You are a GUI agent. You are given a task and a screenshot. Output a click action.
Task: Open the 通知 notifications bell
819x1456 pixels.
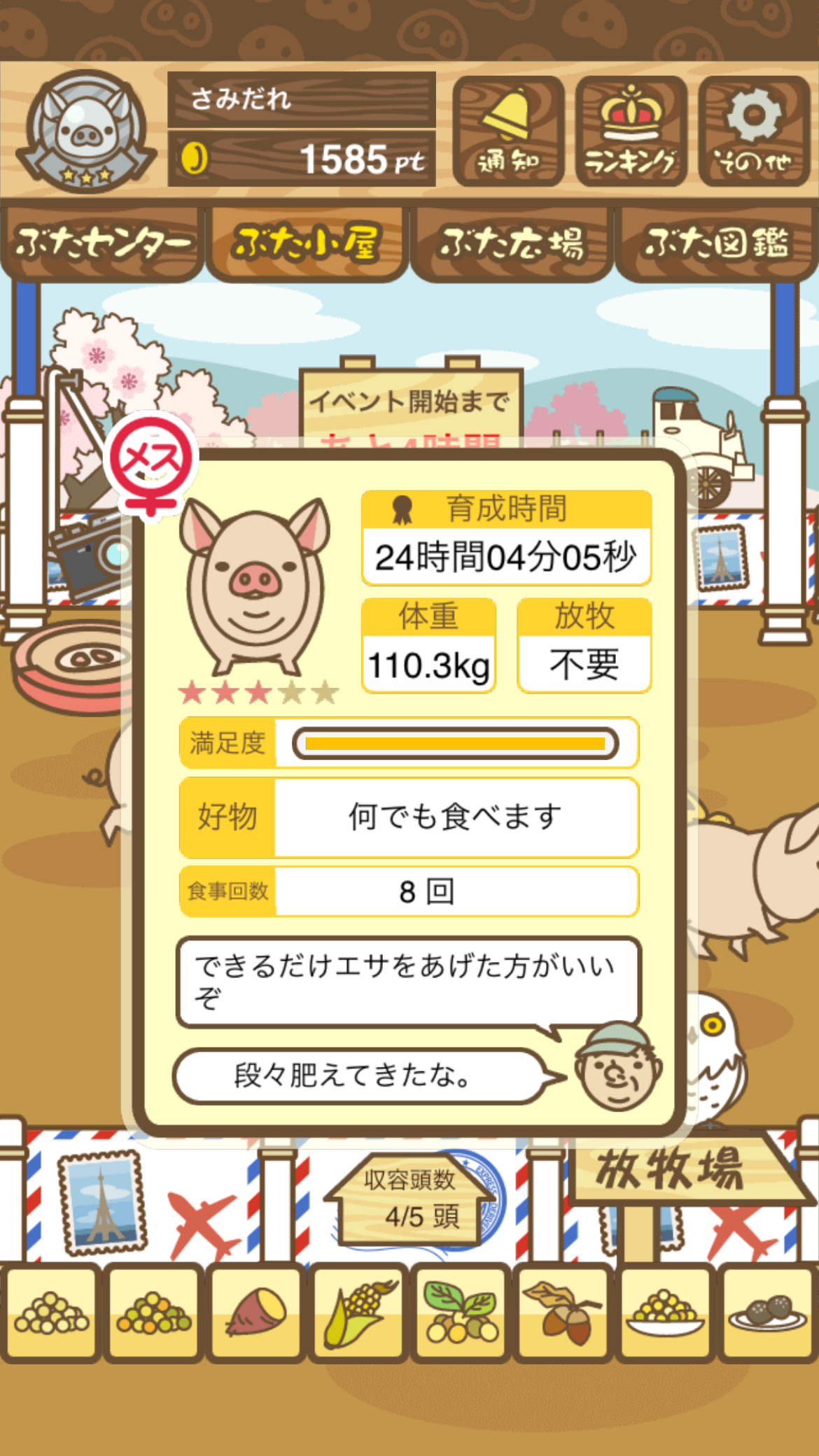point(508,131)
